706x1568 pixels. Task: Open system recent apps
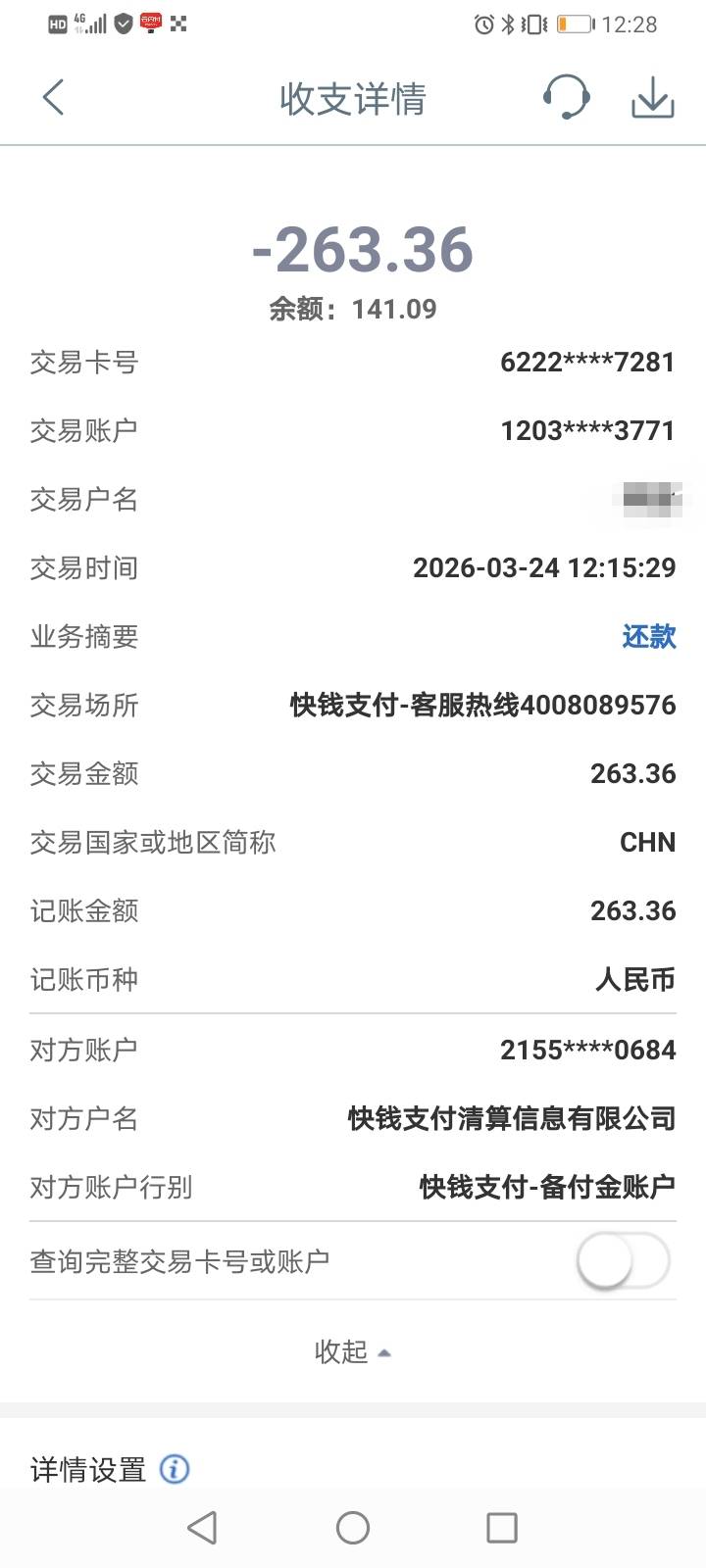click(x=502, y=1527)
